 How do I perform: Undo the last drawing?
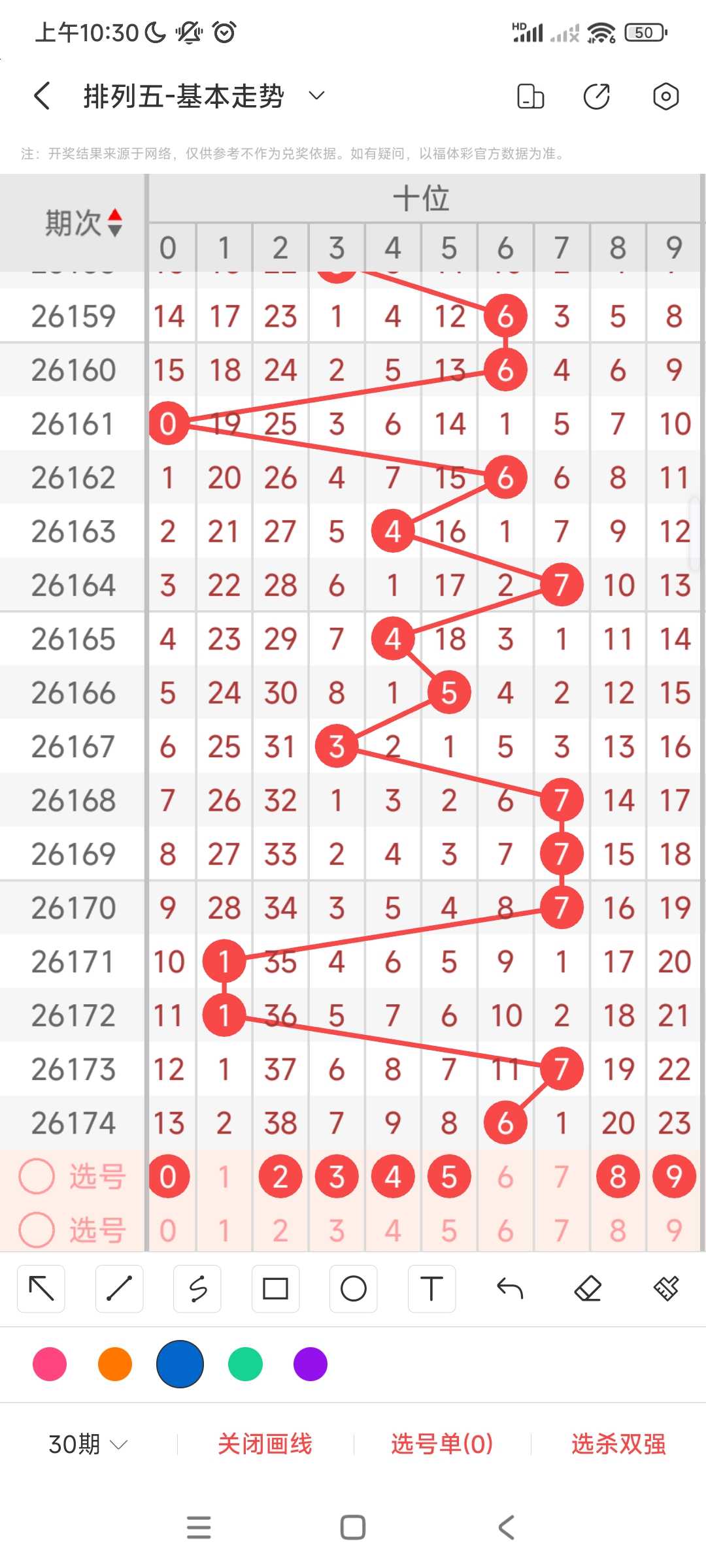(510, 1288)
